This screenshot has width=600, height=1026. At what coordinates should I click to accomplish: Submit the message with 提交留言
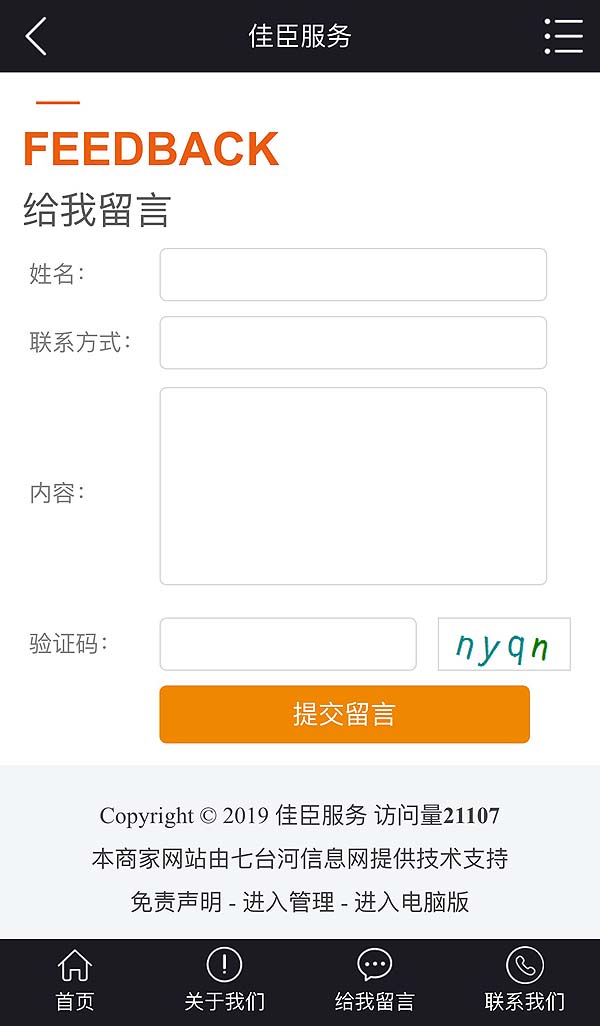344,714
